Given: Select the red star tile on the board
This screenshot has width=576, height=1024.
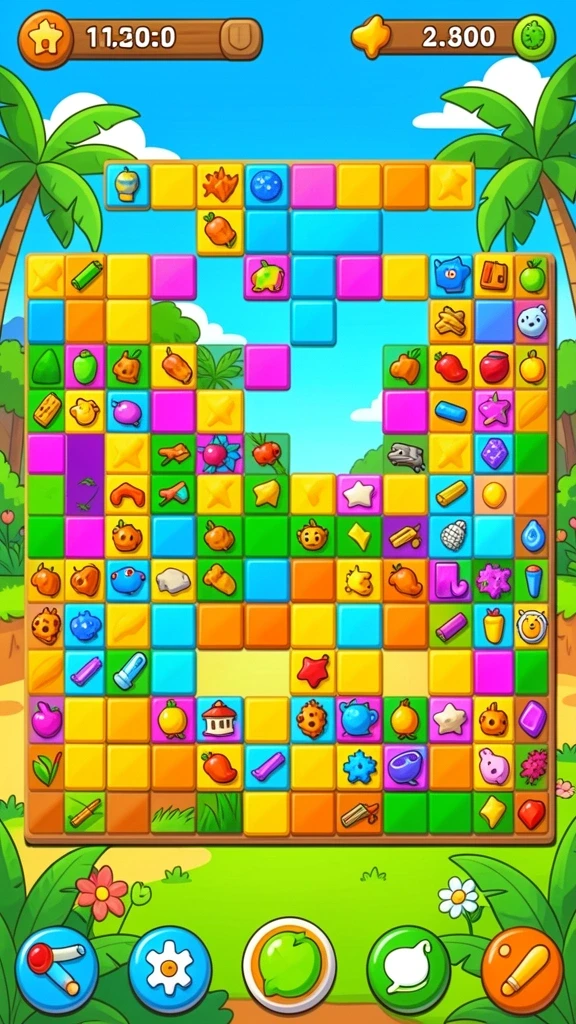Looking at the screenshot, I should (313, 671).
